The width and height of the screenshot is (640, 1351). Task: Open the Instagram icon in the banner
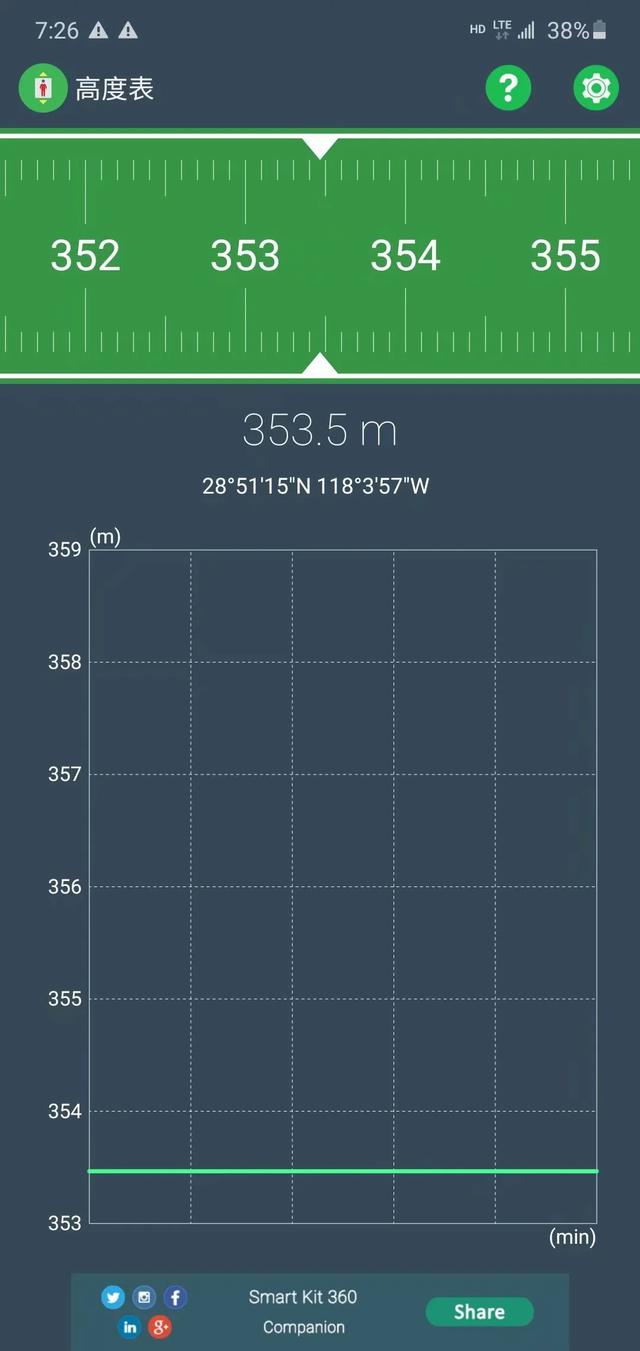(144, 1298)
